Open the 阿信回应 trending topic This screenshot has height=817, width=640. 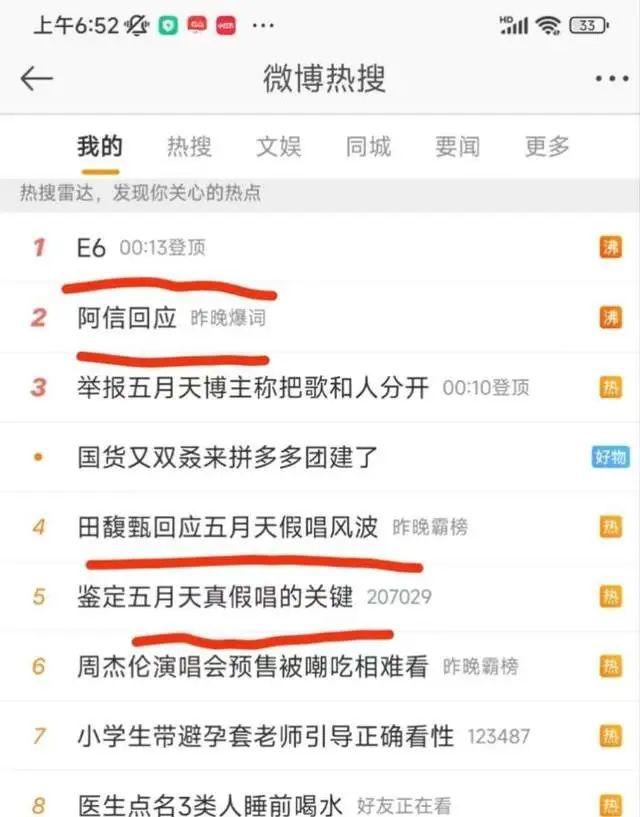pyautogui.click(x=127, y=318)
